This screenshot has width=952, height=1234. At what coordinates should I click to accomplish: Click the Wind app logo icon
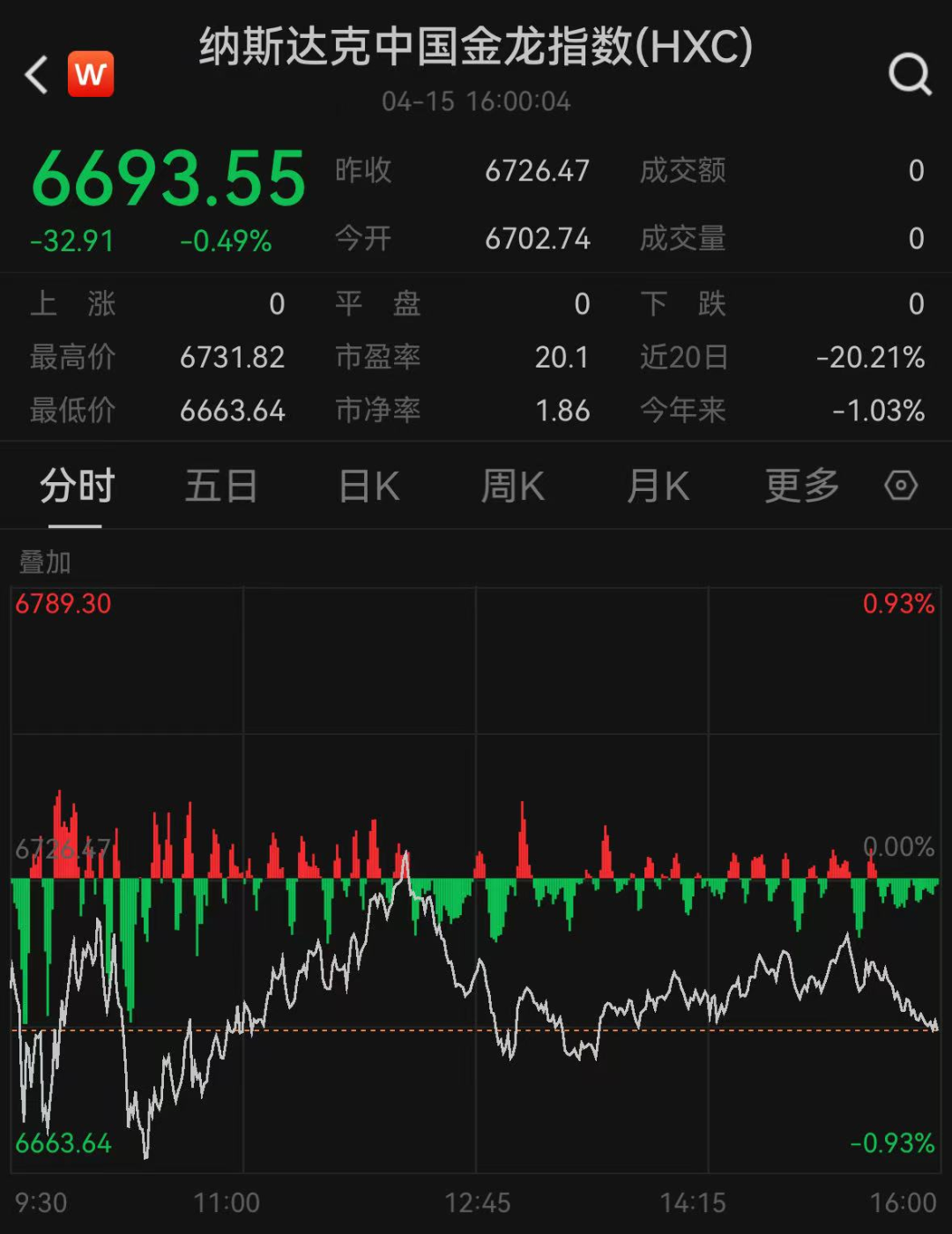point(91,74)
